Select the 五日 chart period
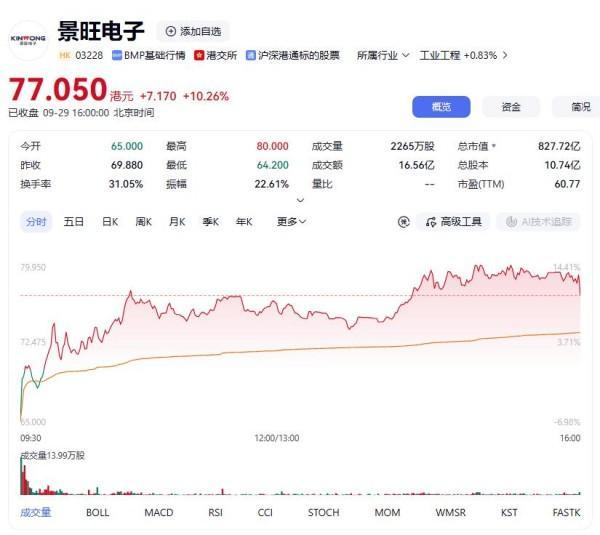Viewport: 600px width, 535px height. (x=73, y=222)
